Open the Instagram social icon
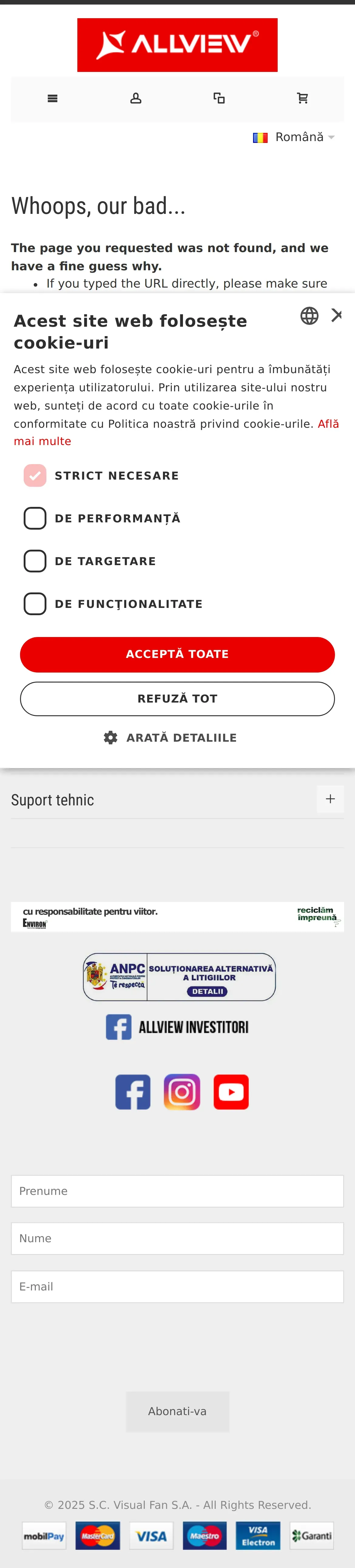Screen dimensions: 355x1568 click(x=182, y=1092)
